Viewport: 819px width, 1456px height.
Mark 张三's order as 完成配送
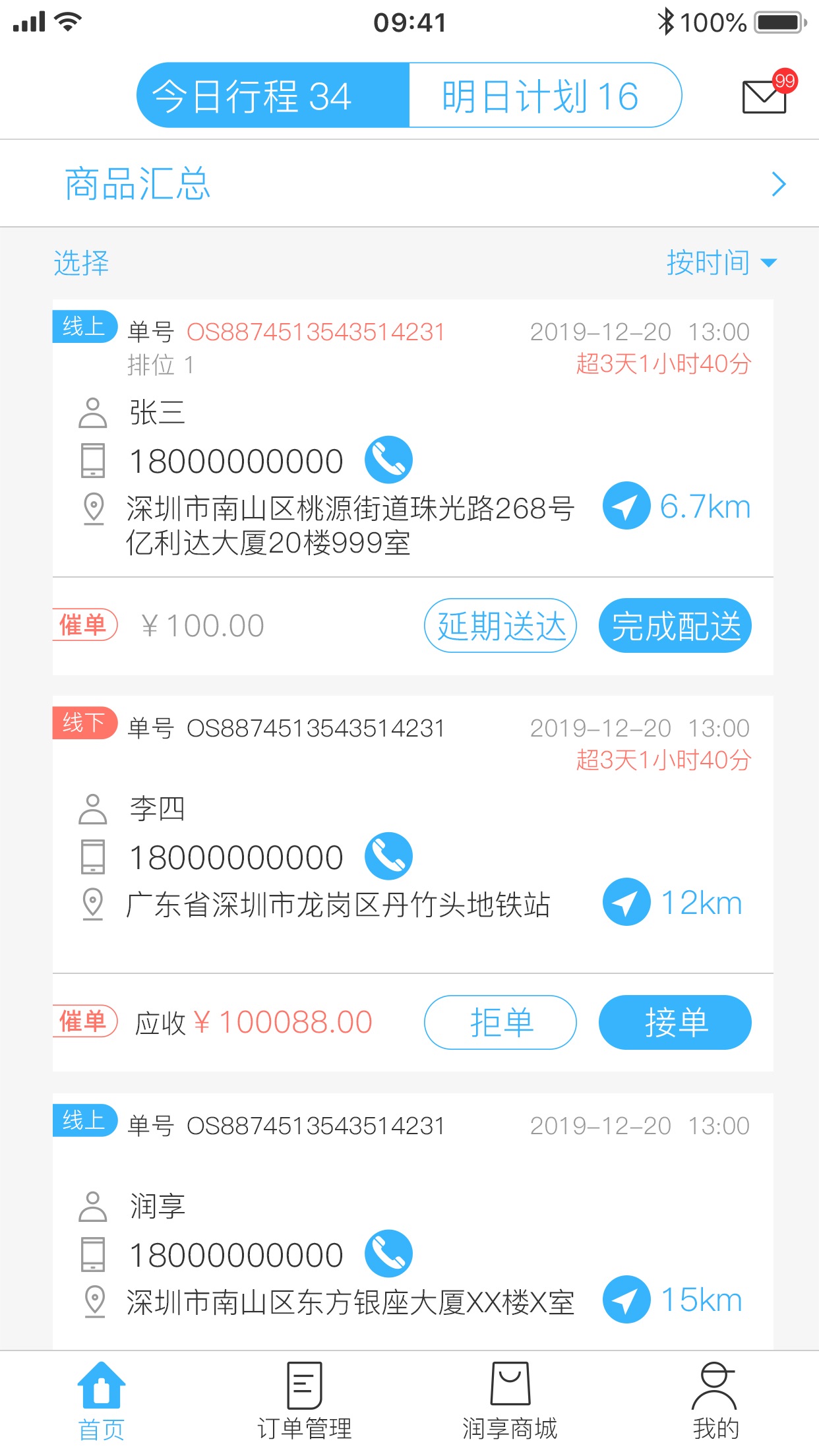675,625
